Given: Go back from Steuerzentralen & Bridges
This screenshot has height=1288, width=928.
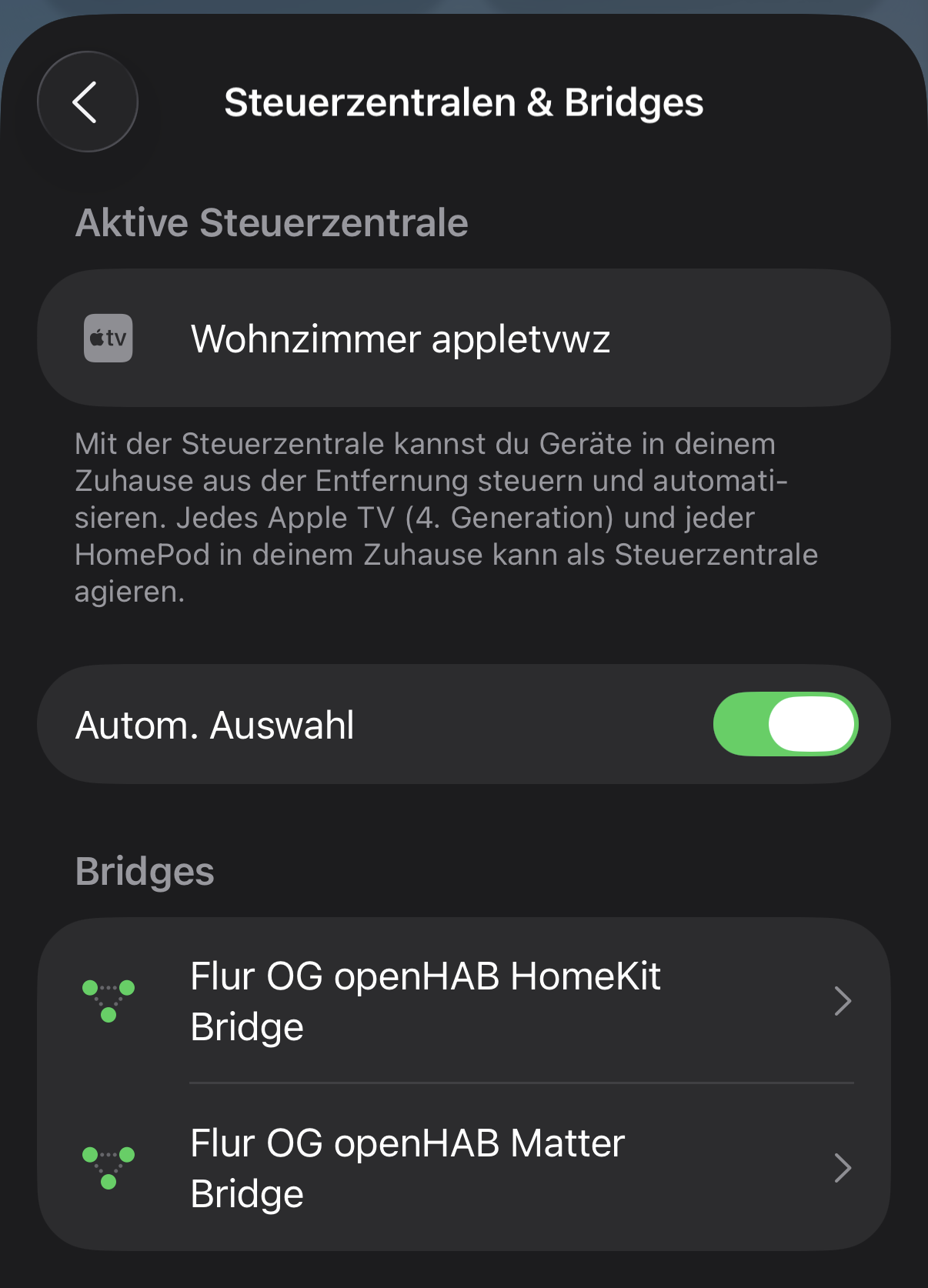Looking at the screenshot, I should 87,102.
